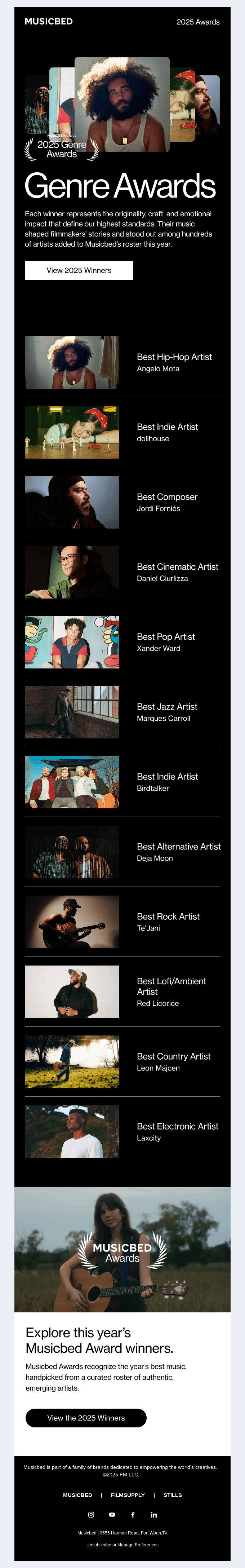Image resolution: width=245 pixels, height=1568 pixels.
Task: Tap the black View the 2025 Winners button
Action: pos(86,1418)
